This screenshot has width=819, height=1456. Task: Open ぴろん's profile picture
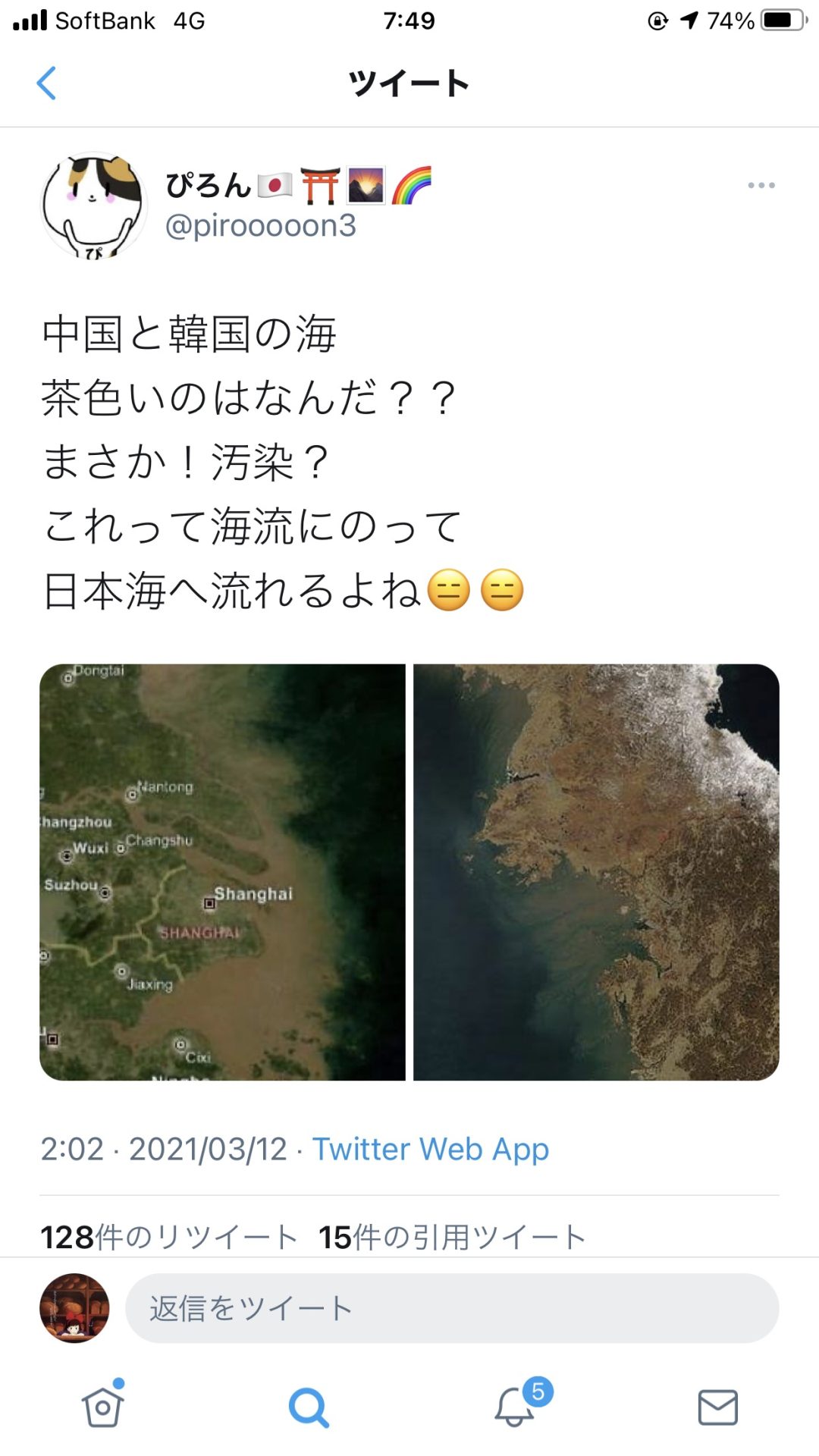tap(93, 206)
